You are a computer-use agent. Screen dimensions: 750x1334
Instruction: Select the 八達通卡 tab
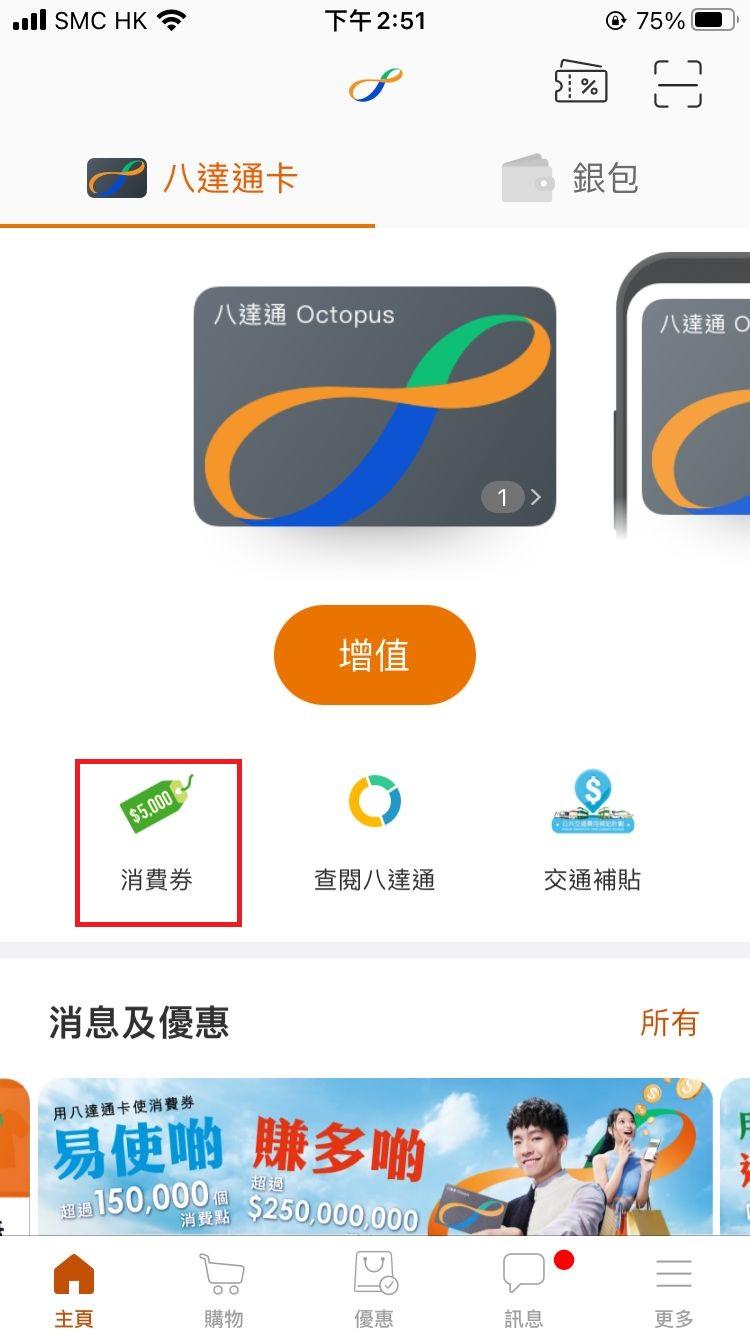193,179
